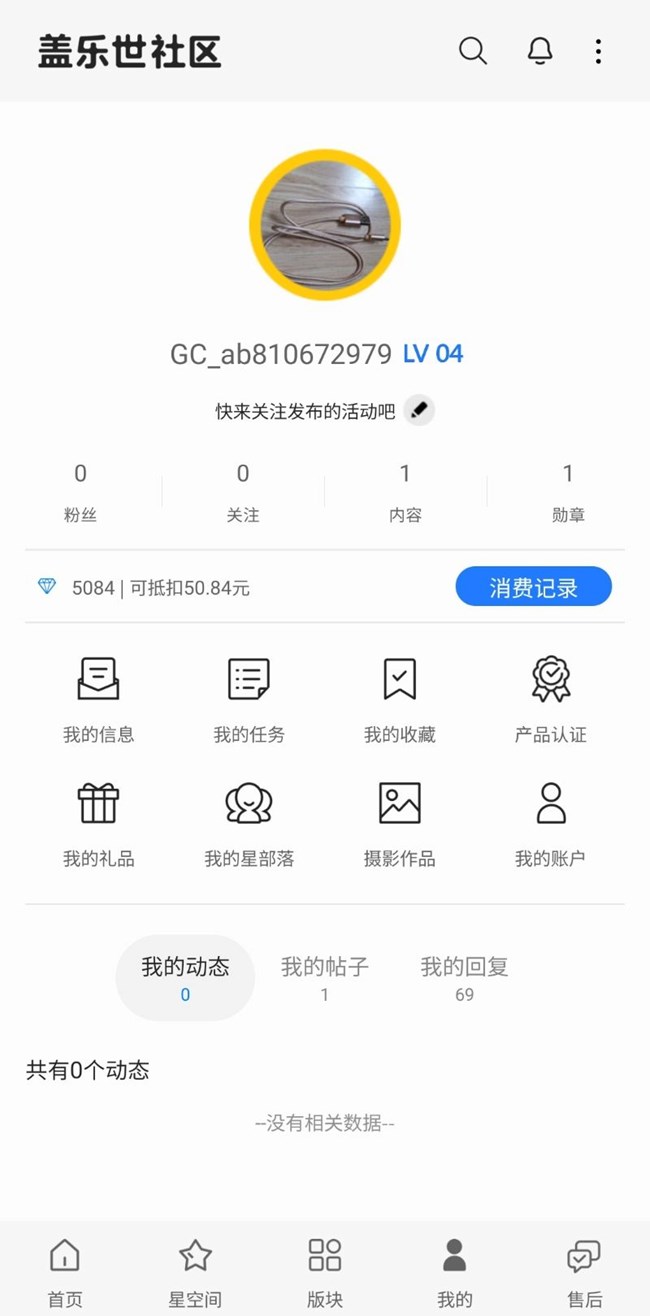Switch to the 我的回复 tab
Image resolution: width=650 pixels, height=1316 pixels.
[x=464, y=978]
